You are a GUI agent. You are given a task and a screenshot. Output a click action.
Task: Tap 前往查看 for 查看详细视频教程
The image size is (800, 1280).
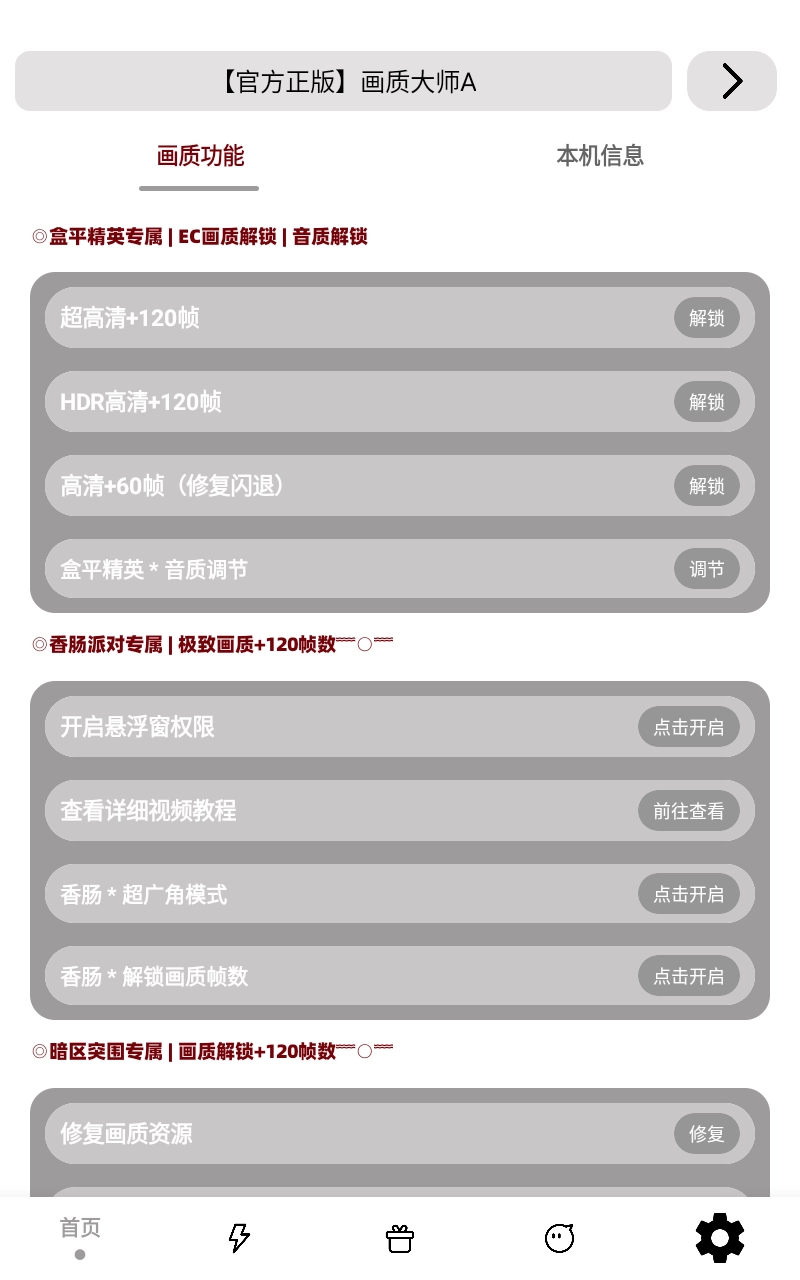[688, 811]
